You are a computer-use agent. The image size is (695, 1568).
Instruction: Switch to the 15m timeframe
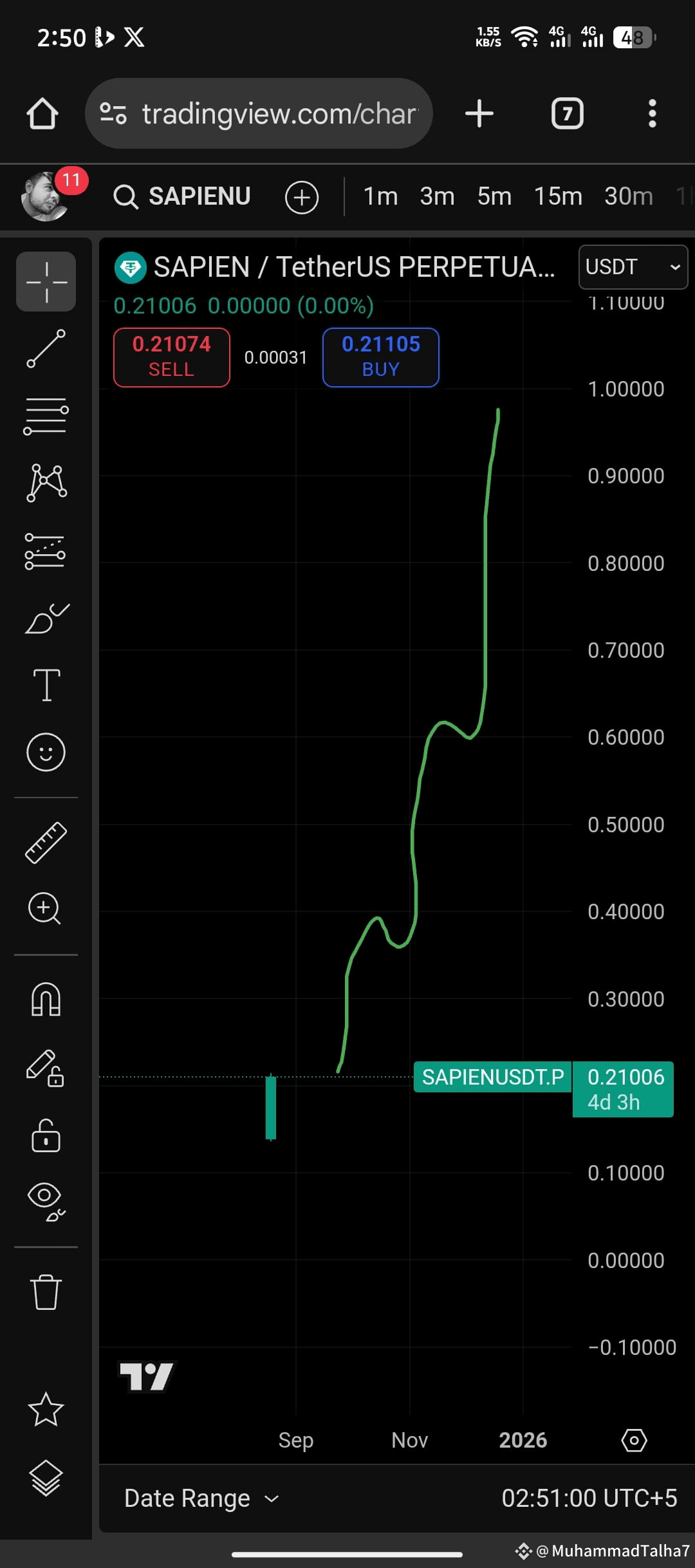coord(558,196)
